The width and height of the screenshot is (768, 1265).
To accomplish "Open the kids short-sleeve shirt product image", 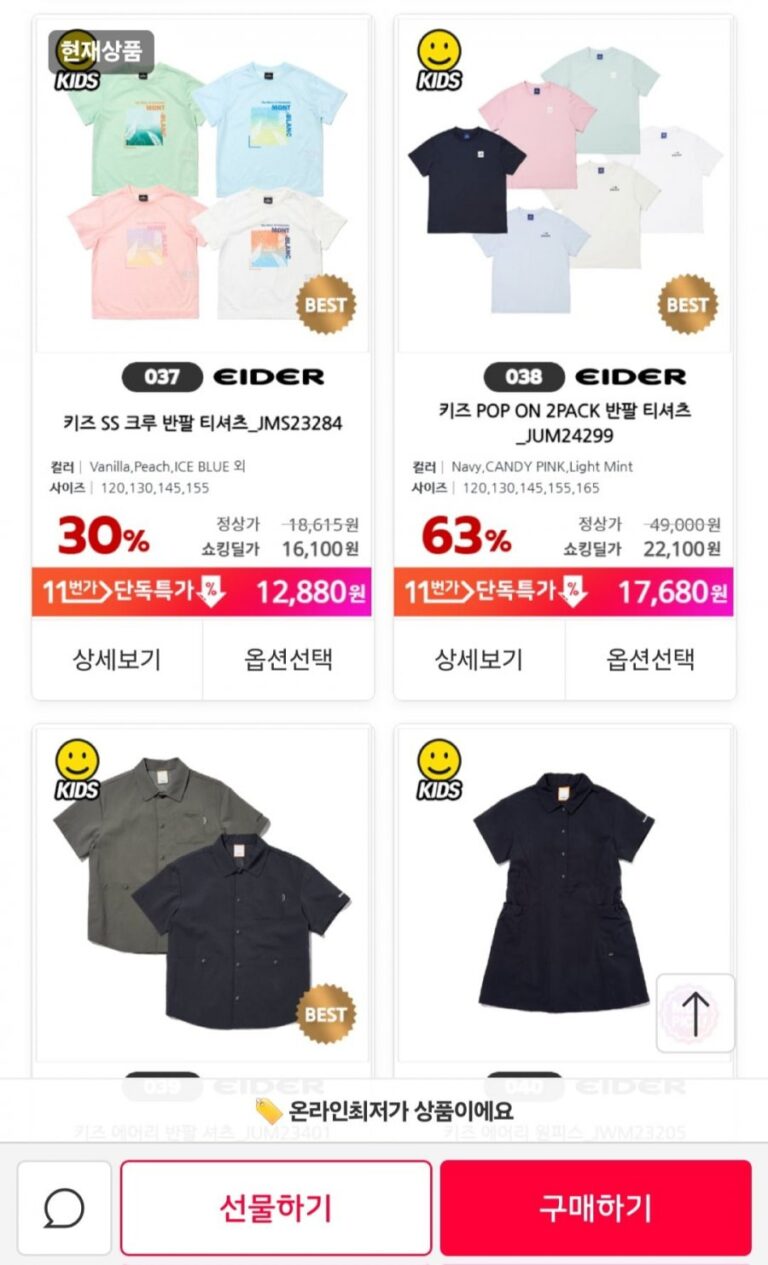I will [x=203, y=895].
